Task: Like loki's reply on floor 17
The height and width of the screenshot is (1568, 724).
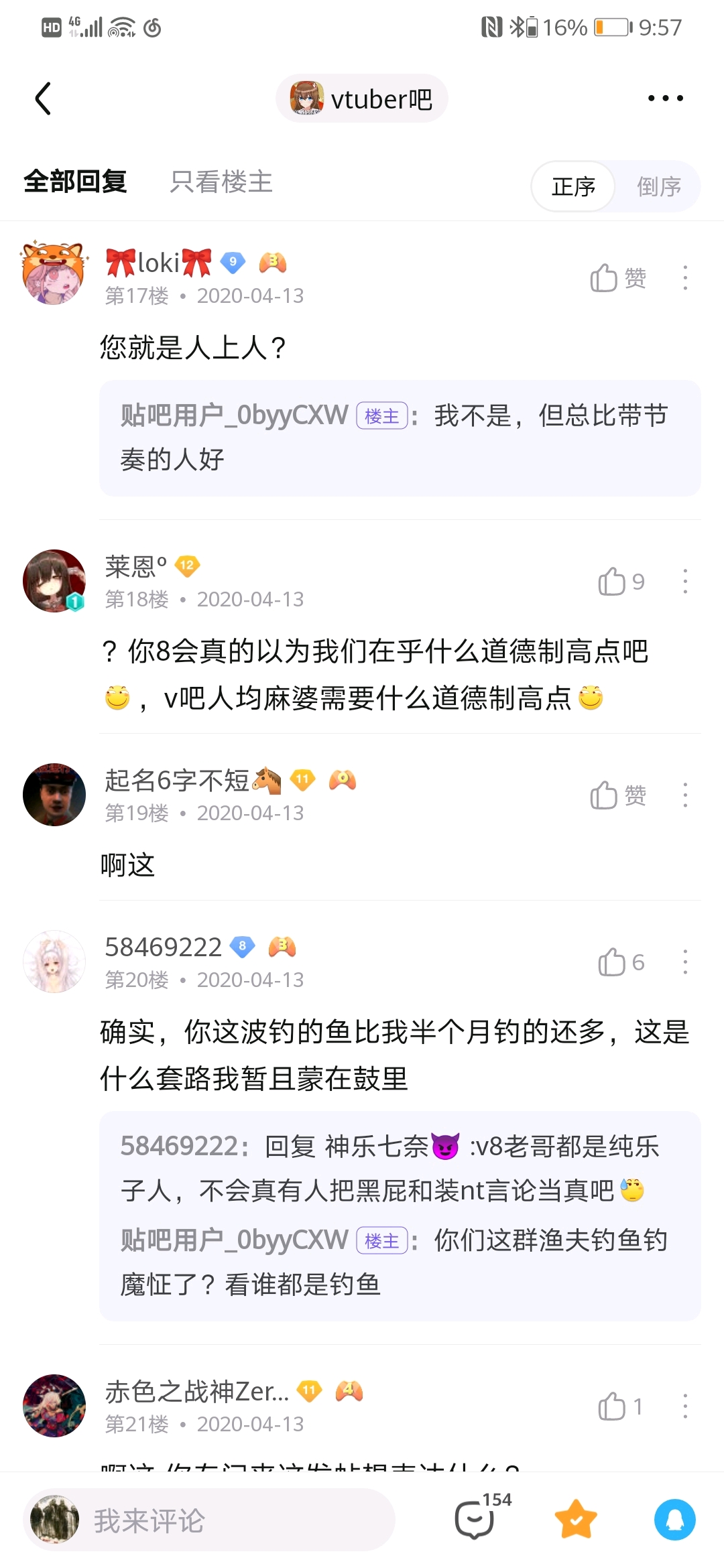Action: click(617, 277)
